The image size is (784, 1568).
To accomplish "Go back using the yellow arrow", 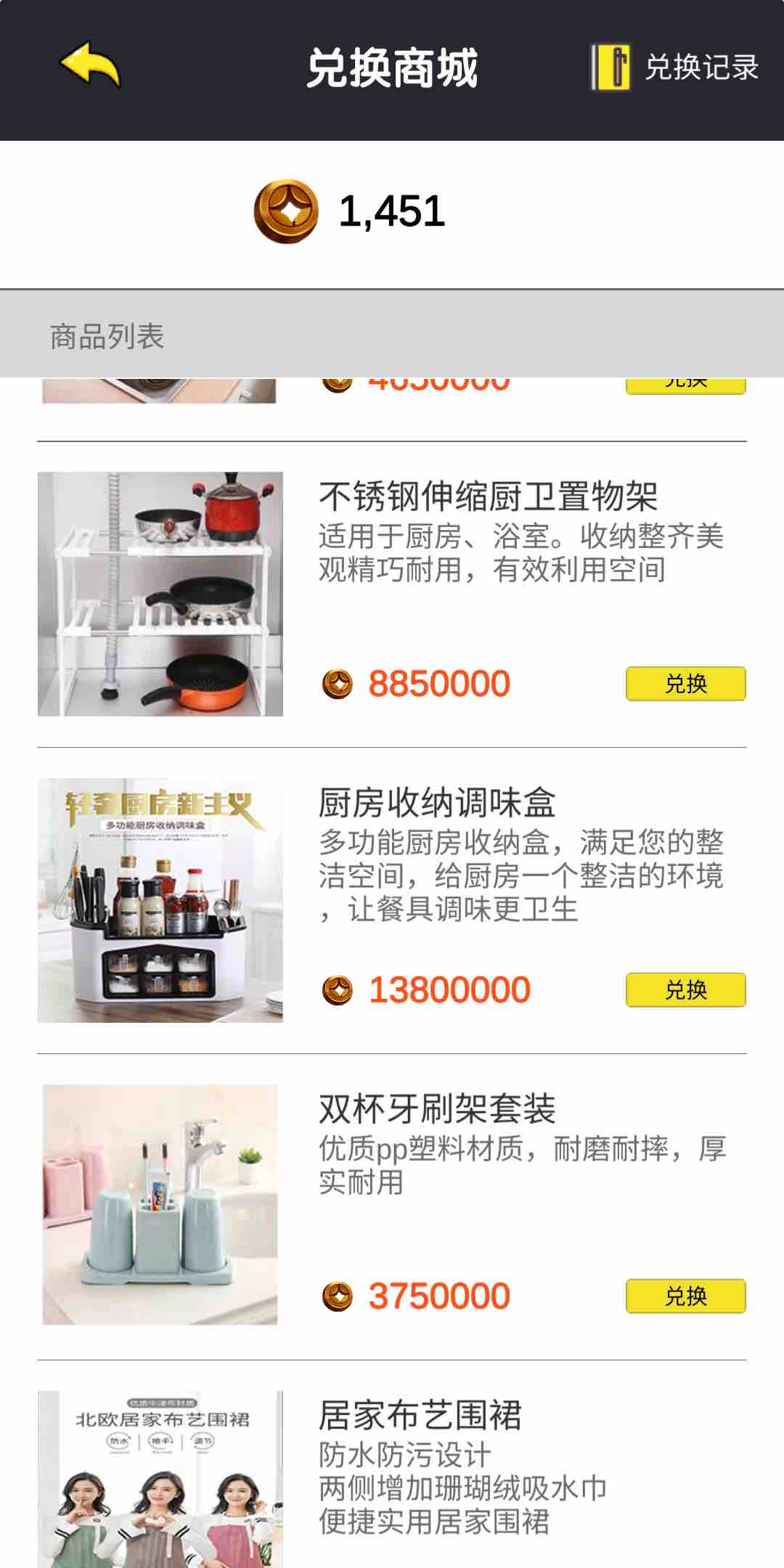I will [90, 65].
